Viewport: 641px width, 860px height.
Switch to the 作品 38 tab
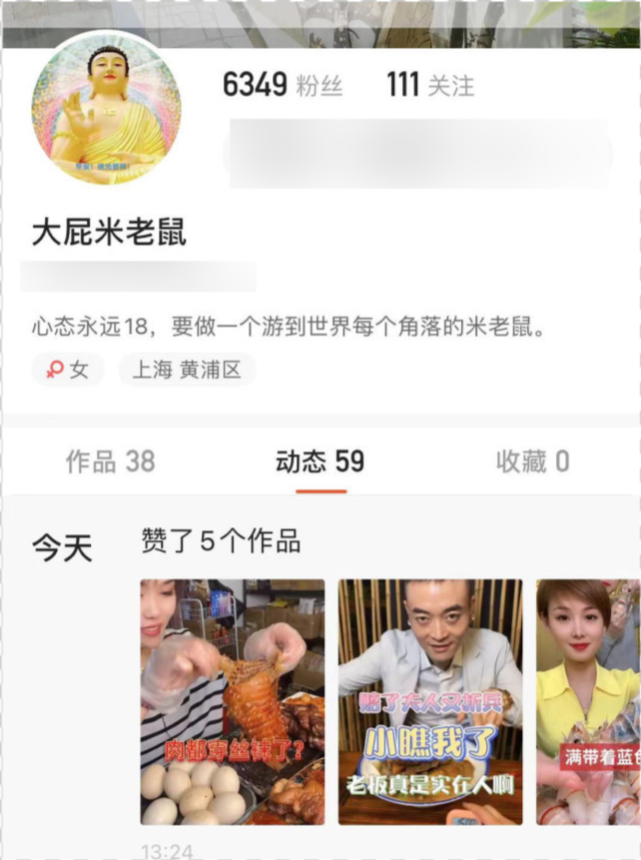point(110,461)
